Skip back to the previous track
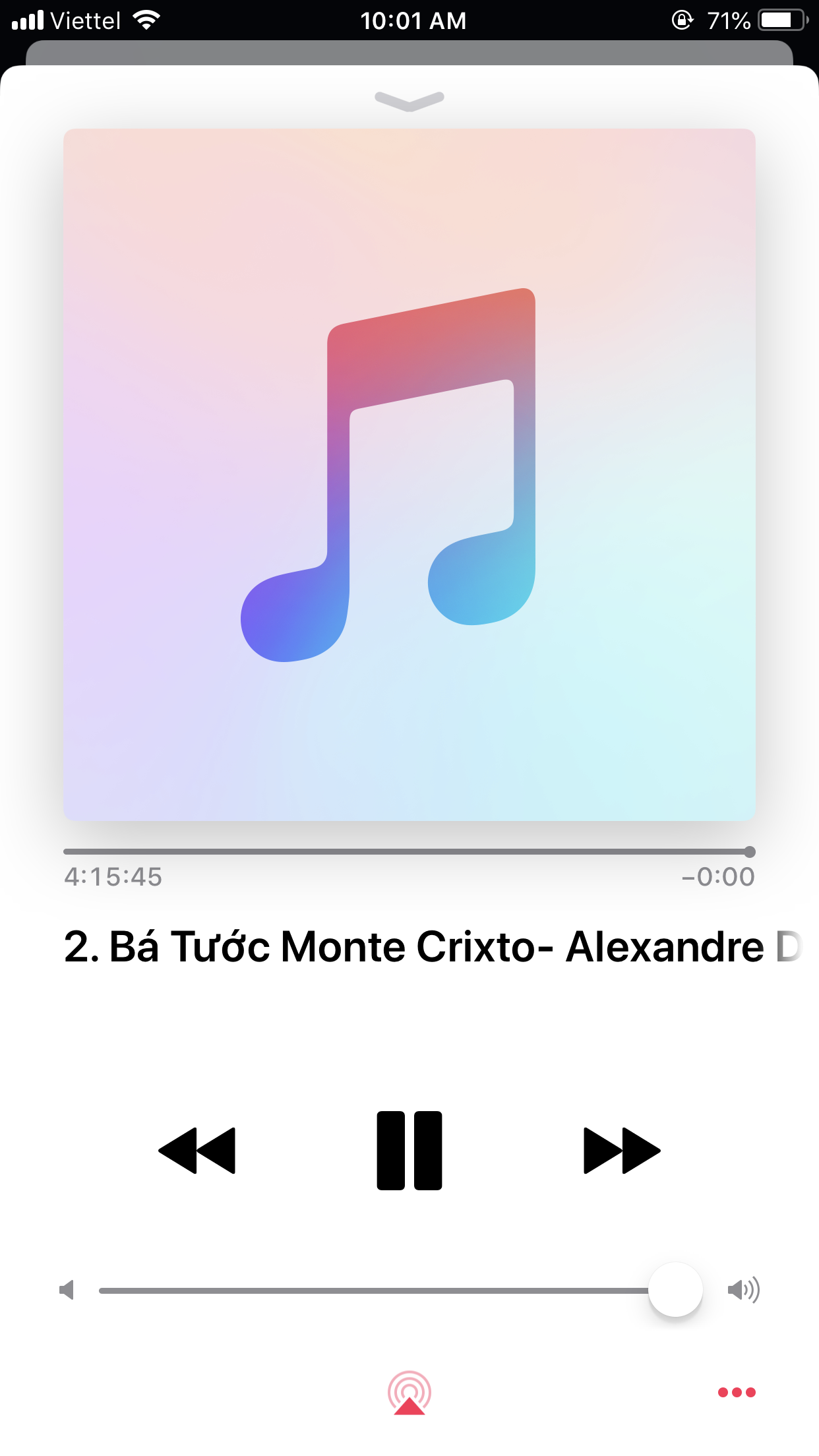 [x=197, y=1151]
